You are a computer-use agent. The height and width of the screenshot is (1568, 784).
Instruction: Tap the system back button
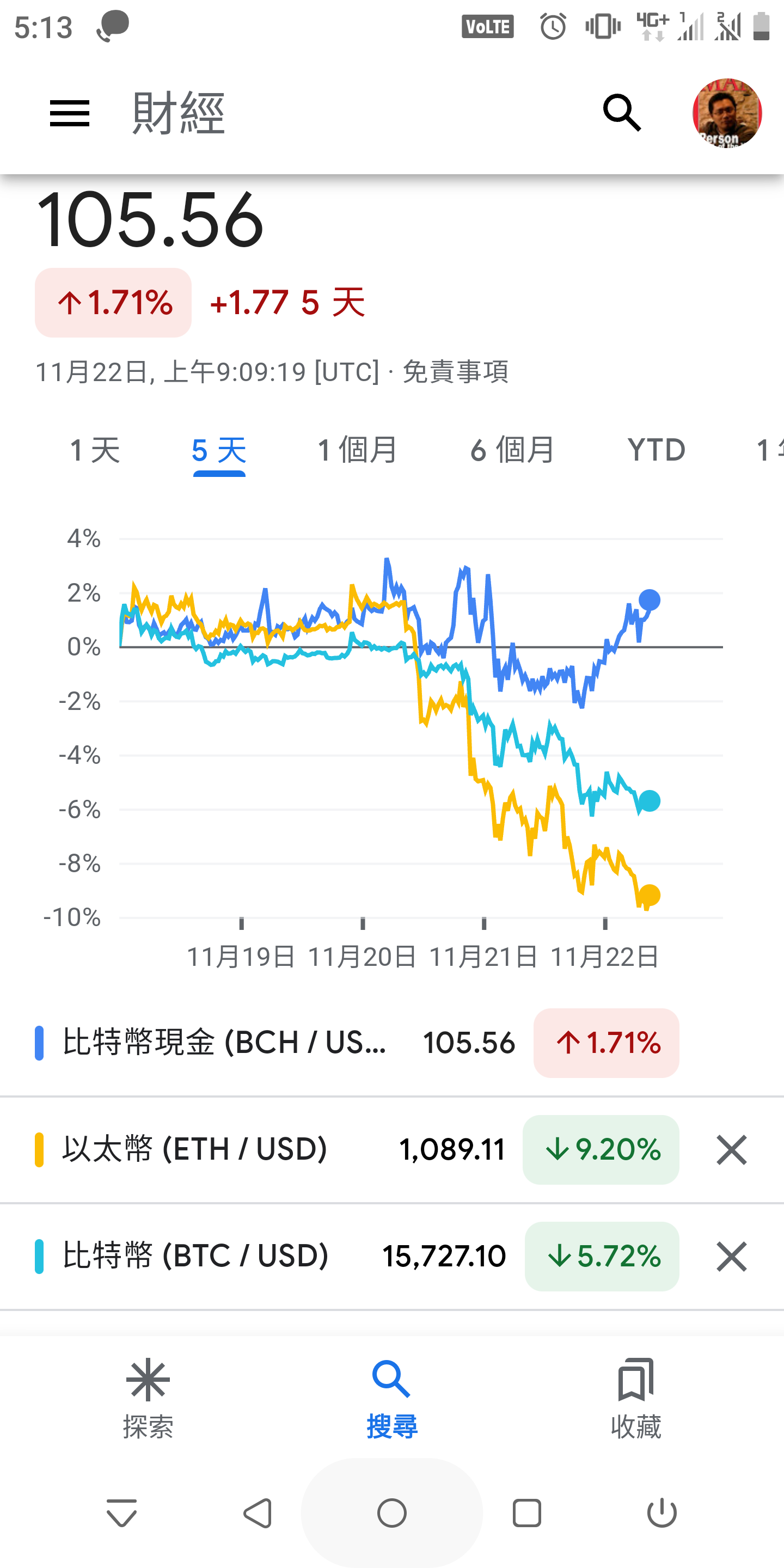(x=258, y=1513)
